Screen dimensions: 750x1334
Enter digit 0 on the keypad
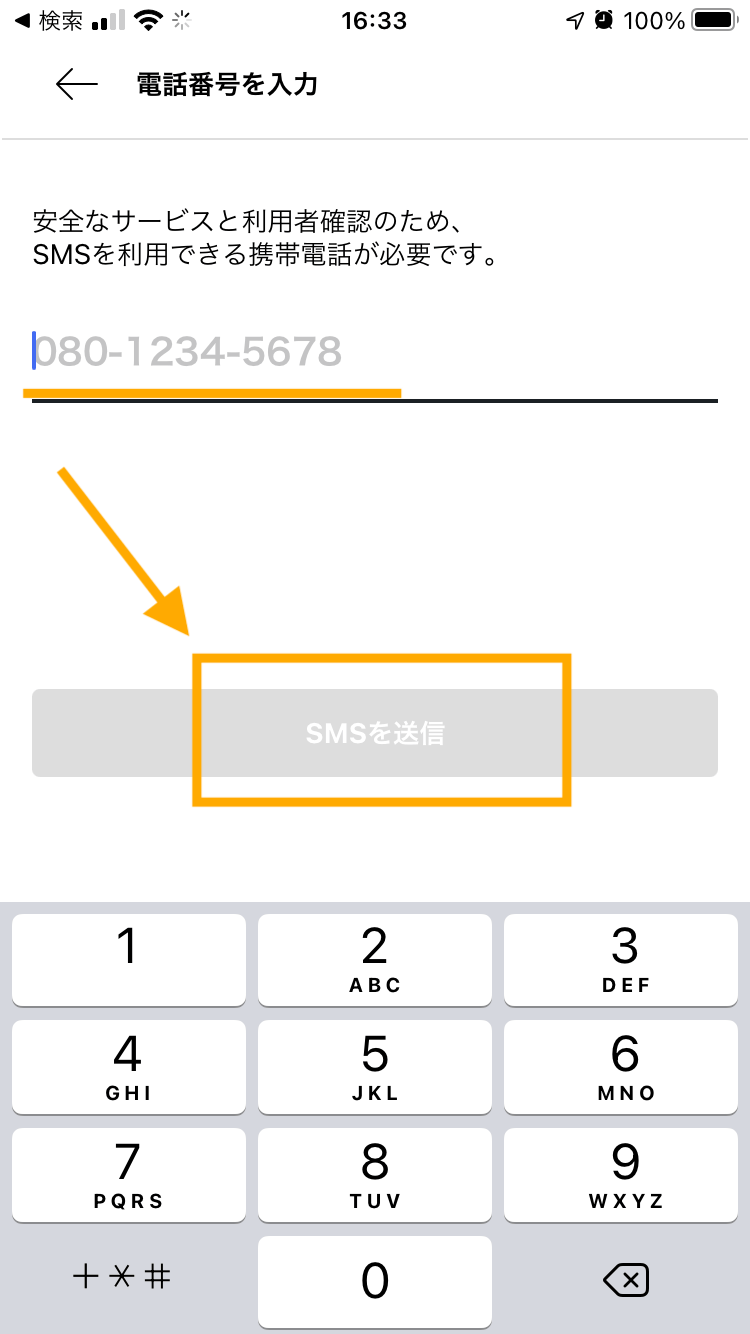pos(375,1280)
